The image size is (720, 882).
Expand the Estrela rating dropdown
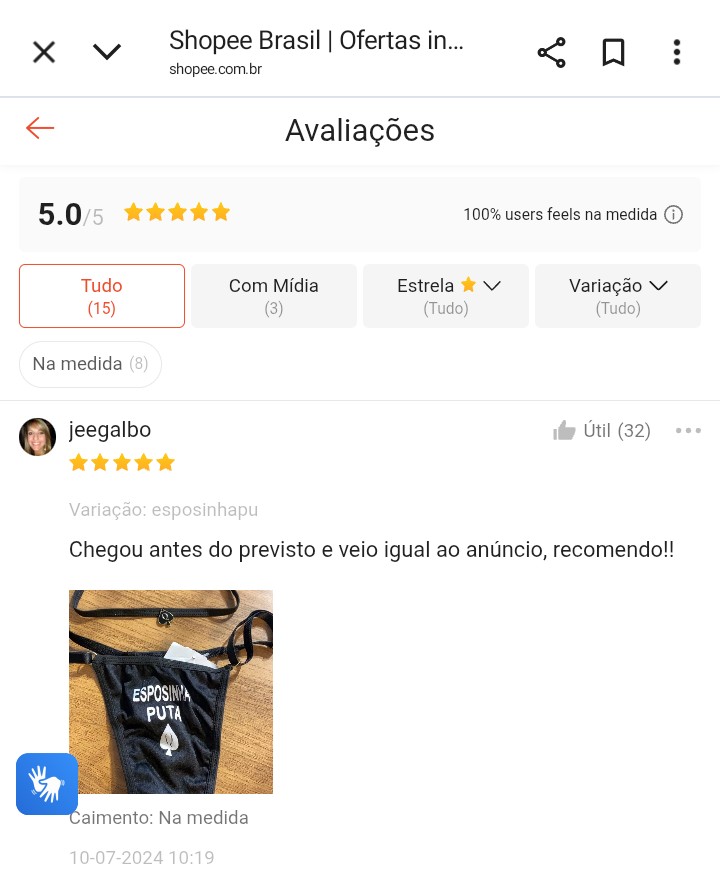tap(446, 296)
